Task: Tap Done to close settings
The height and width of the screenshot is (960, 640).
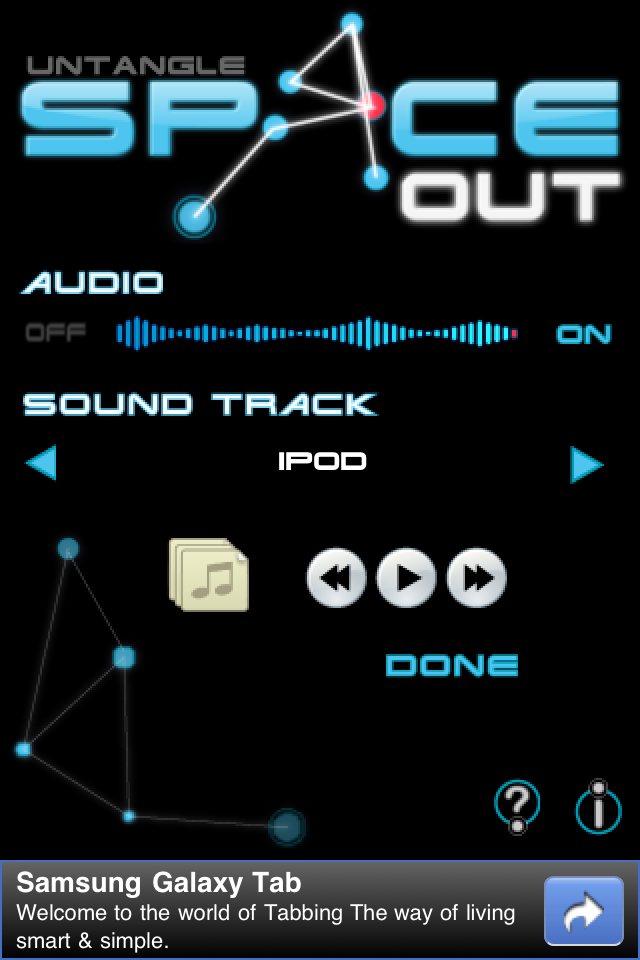Action: 452,665
